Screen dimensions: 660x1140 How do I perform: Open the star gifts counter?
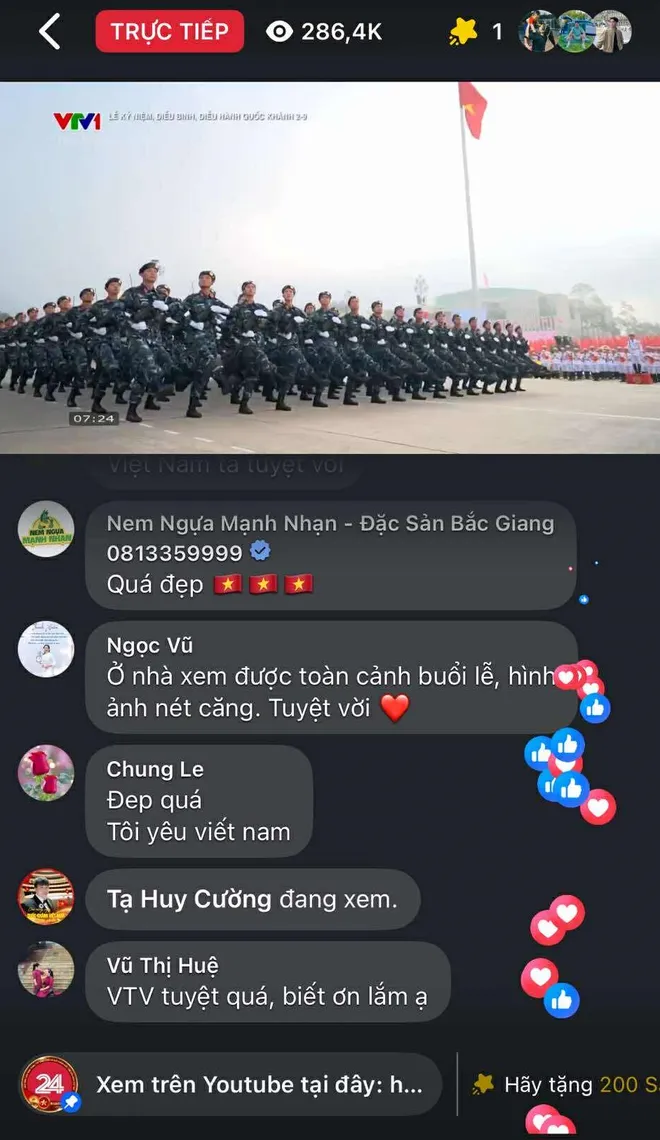point(476,32)
